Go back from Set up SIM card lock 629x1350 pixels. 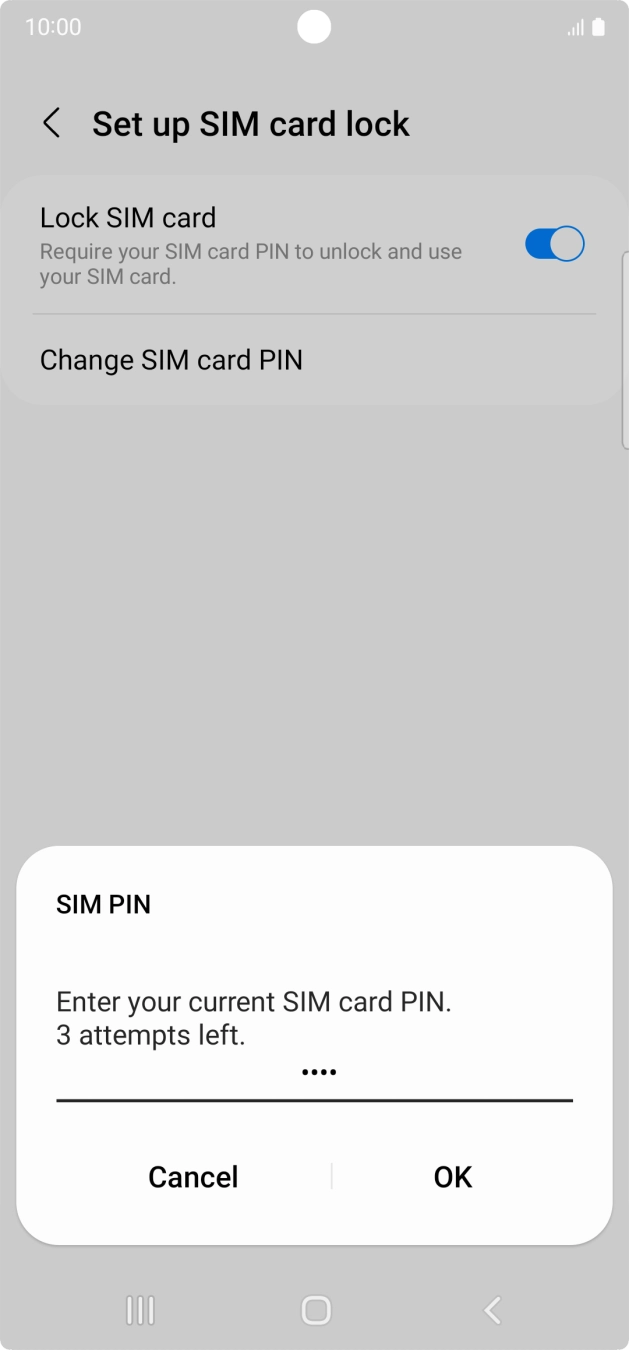click(x=52, y=124)
